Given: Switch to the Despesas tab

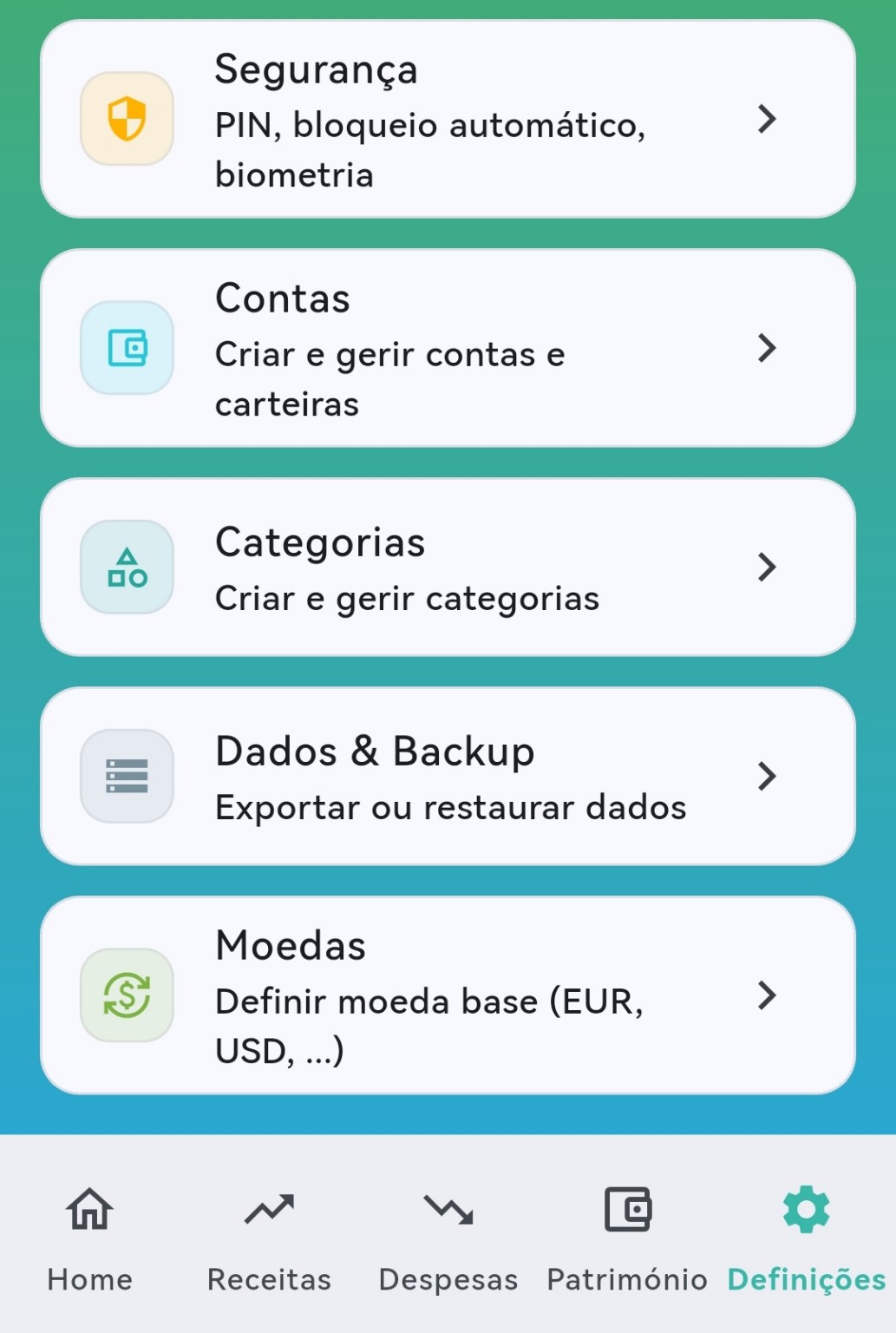Looking at the screenshot, I should click(448, 1278).
